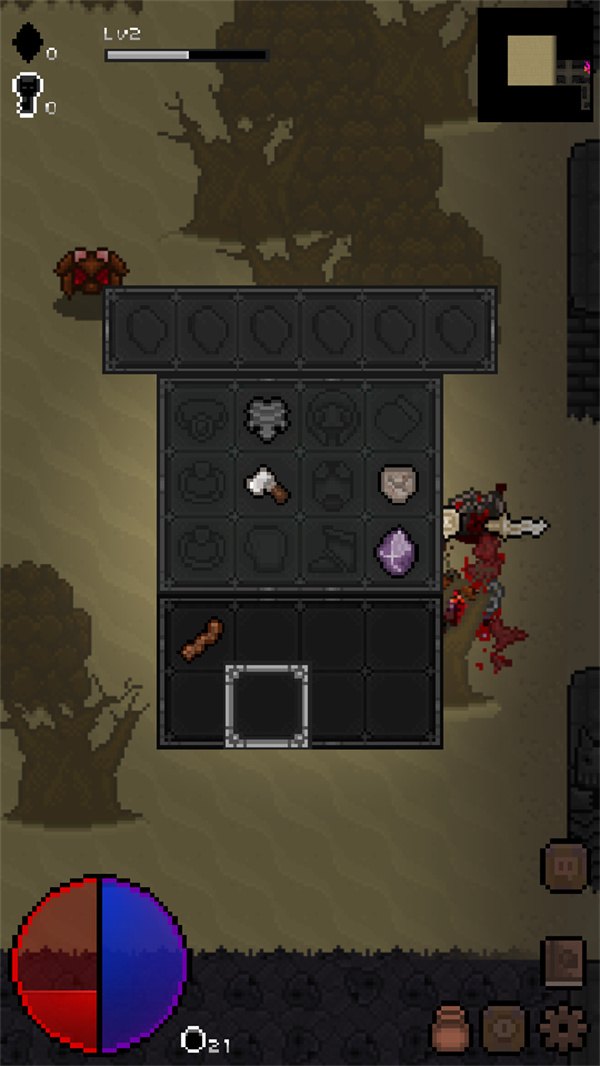Select the gray chest armor item
Screen dimensions: 600x1066
click(x=267, y=416)
